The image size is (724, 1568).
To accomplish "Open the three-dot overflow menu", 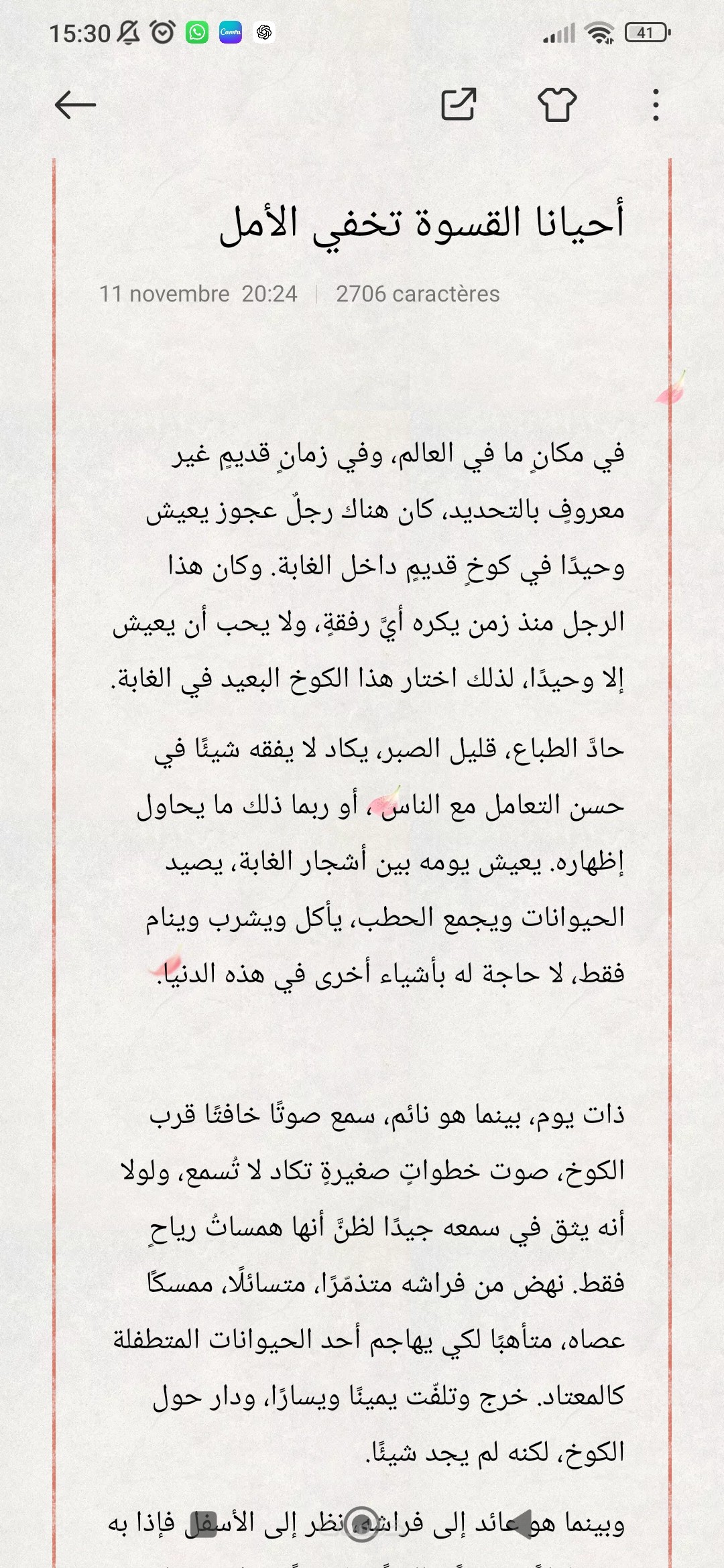I will coord(656,105).
